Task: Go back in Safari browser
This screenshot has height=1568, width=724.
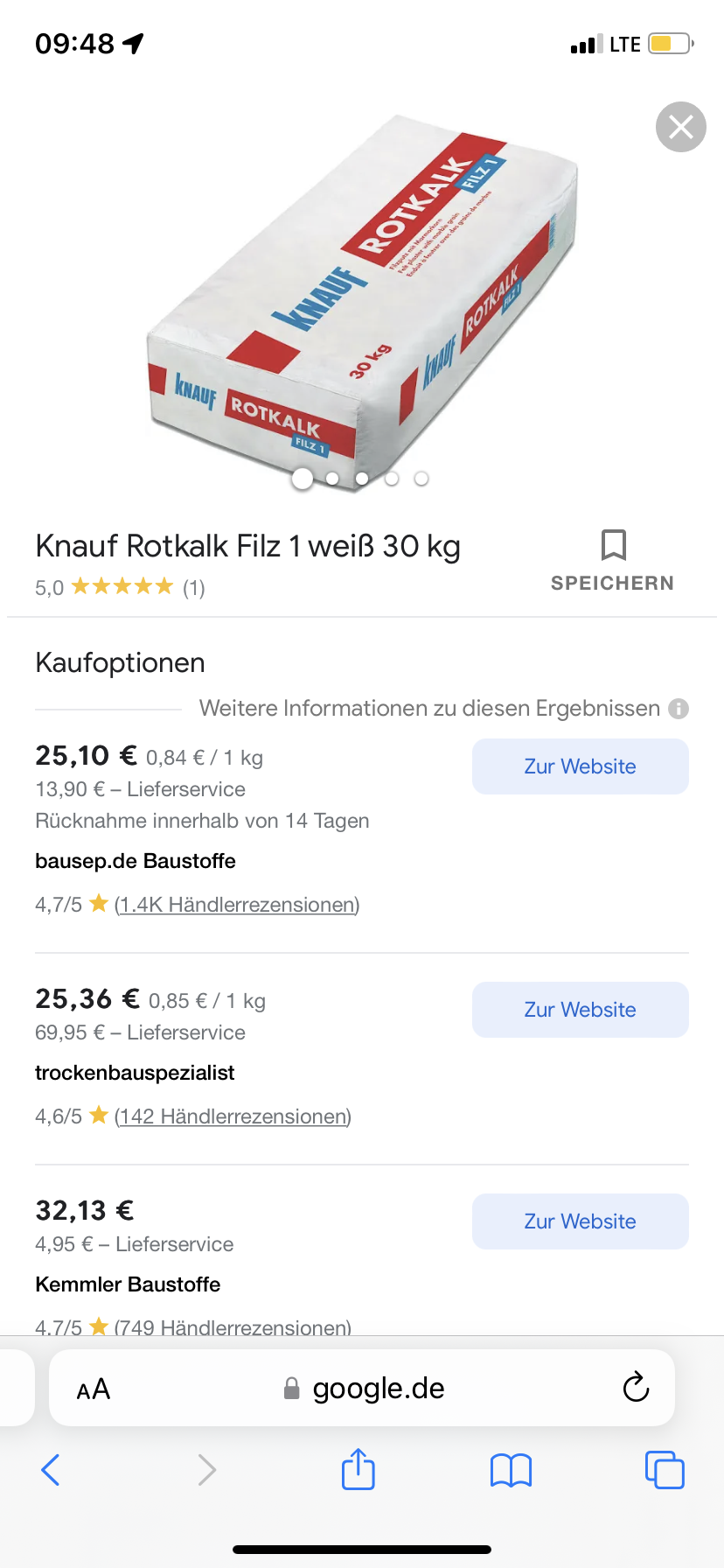Action: click(51, 1470)
